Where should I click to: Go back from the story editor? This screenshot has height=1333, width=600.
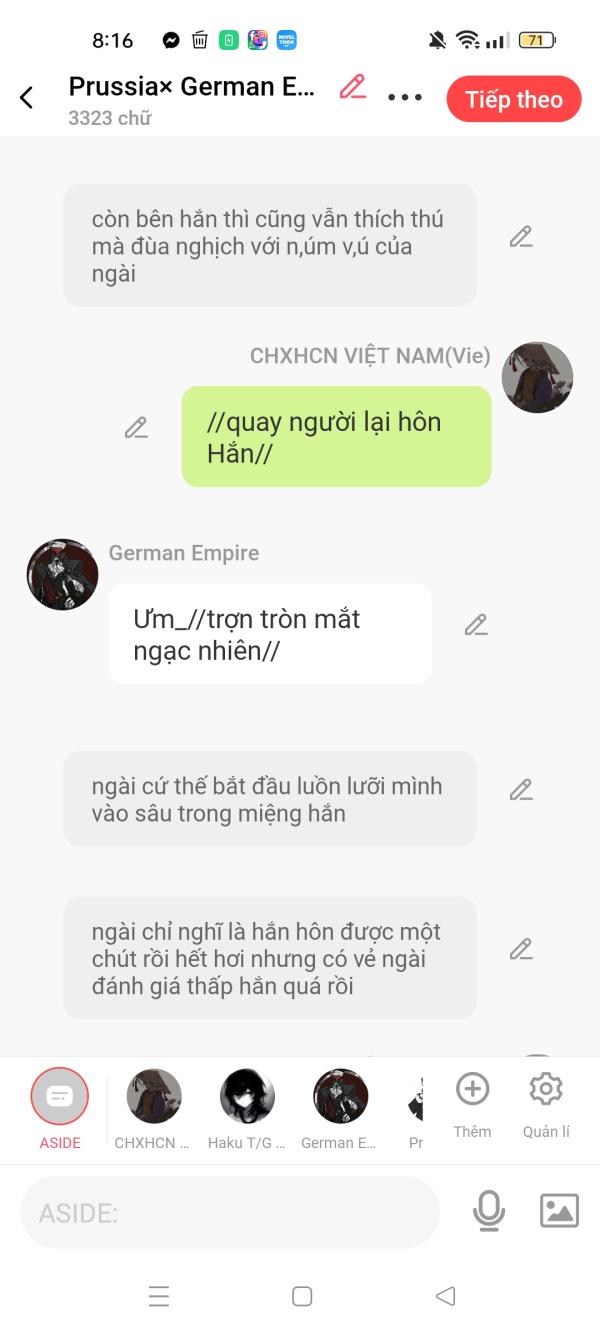(x=27, y=98)
